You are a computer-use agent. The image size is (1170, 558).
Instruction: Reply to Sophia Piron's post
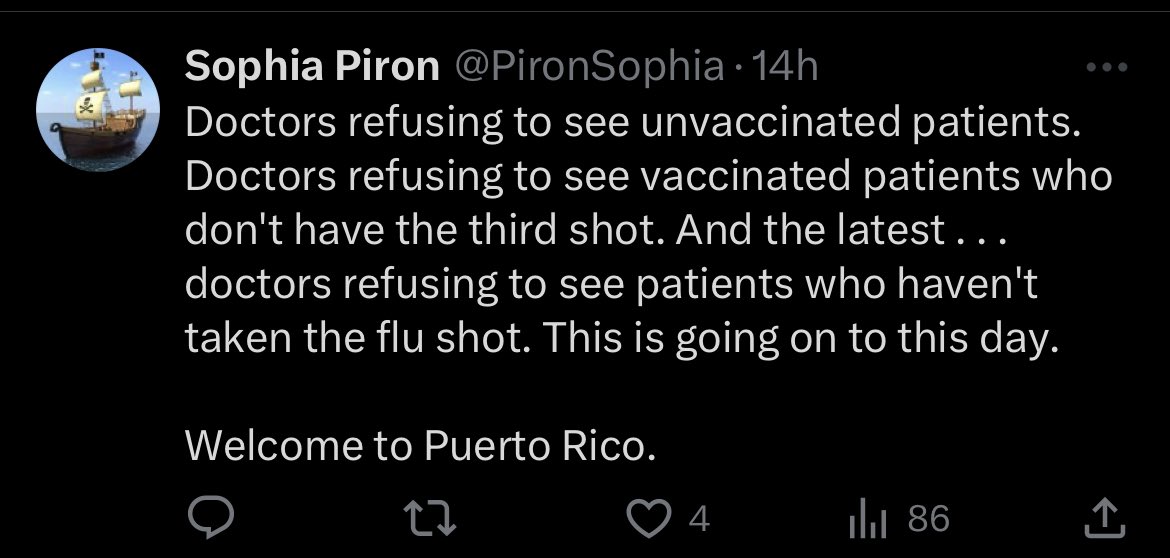tap(211, 518)
